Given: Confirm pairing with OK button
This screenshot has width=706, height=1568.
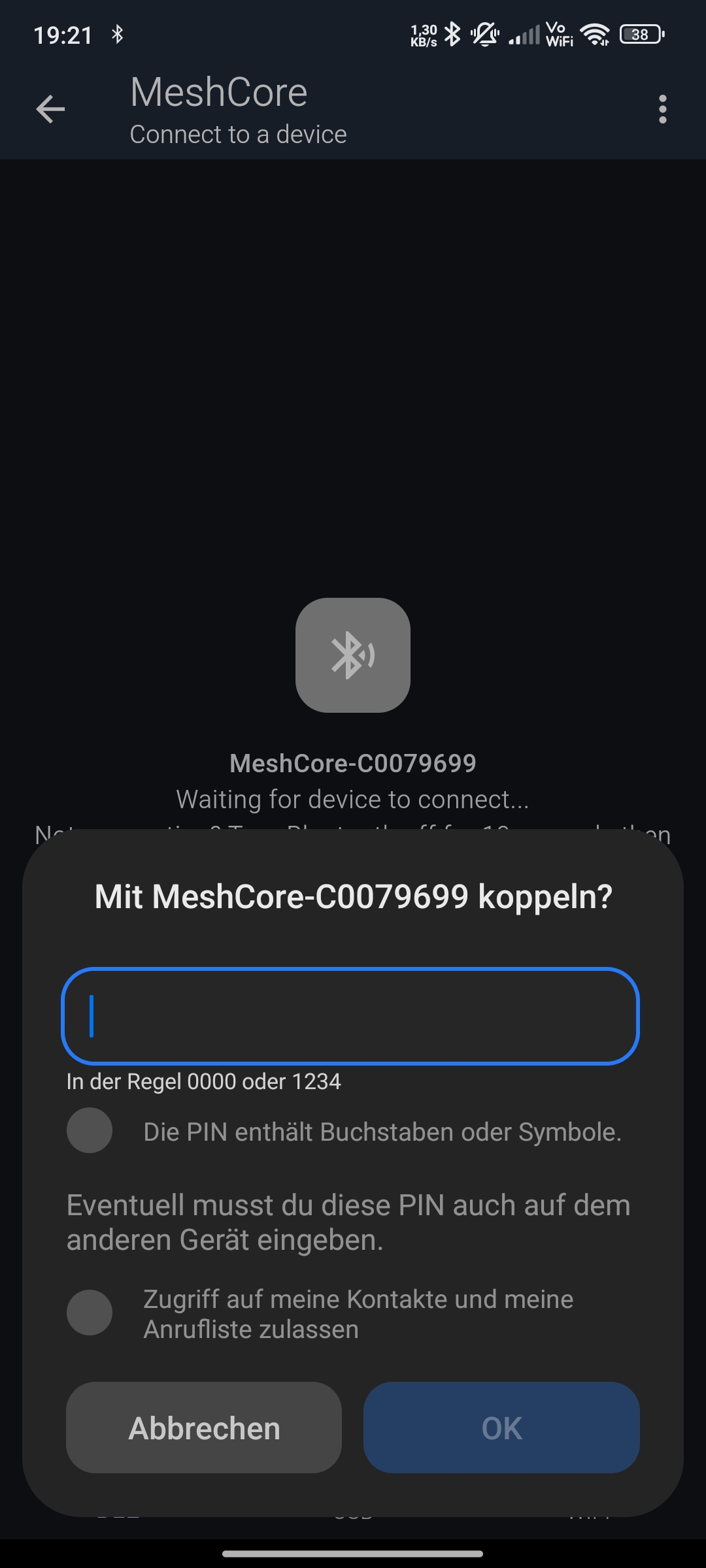Looking at the screenshot, I should tap(501, 1428).
